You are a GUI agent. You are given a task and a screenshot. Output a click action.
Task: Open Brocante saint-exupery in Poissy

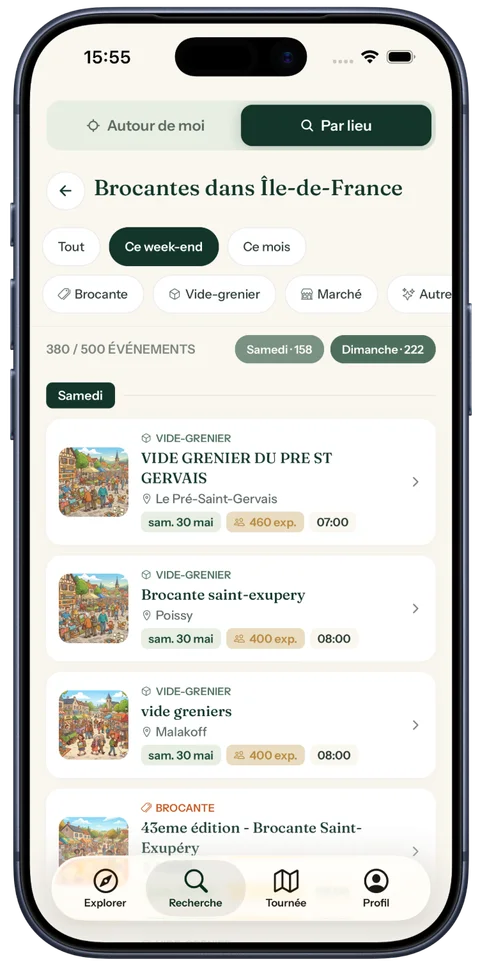[241, 609]
